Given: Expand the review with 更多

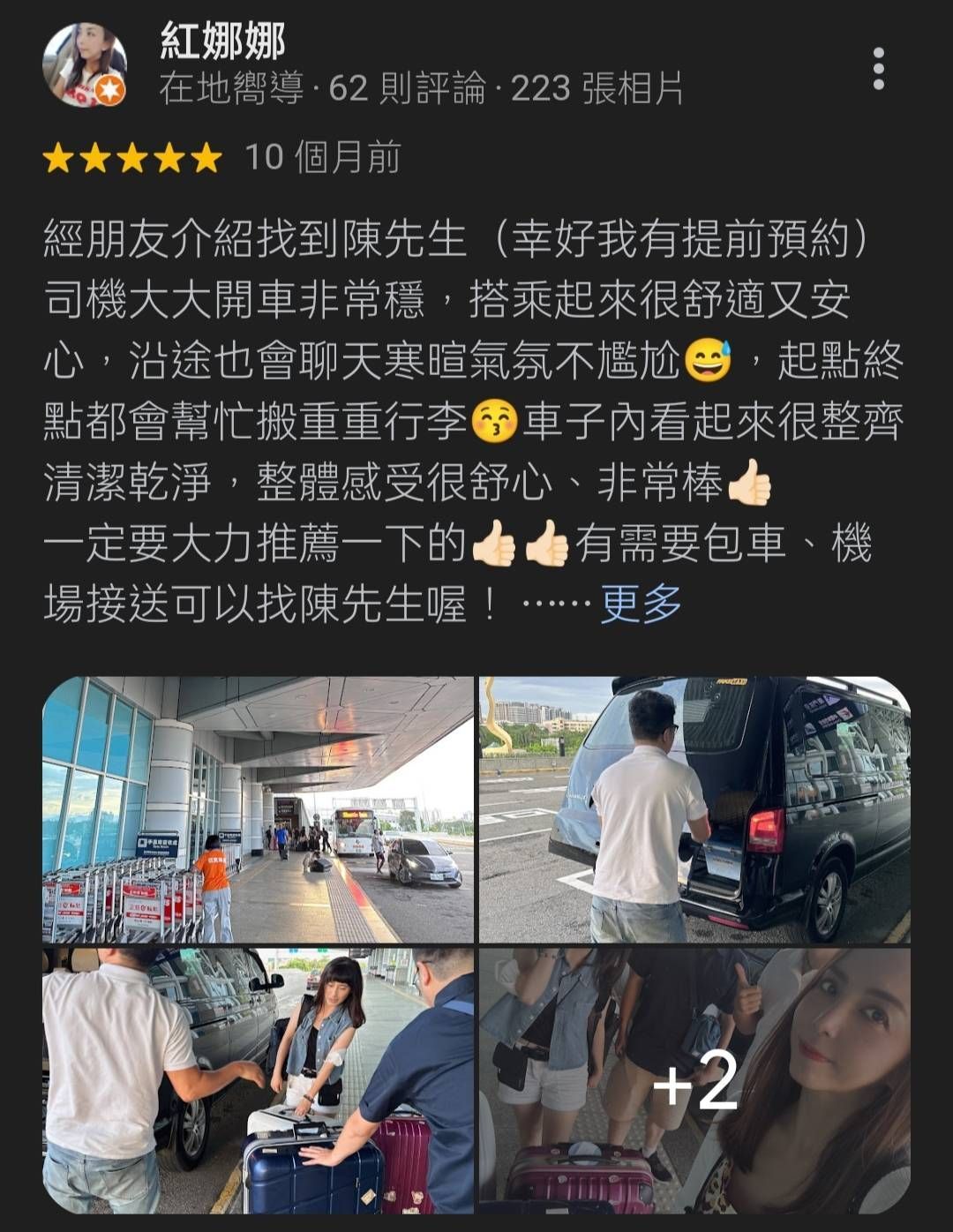Looking at the screenshot, I should pos(641,605).
